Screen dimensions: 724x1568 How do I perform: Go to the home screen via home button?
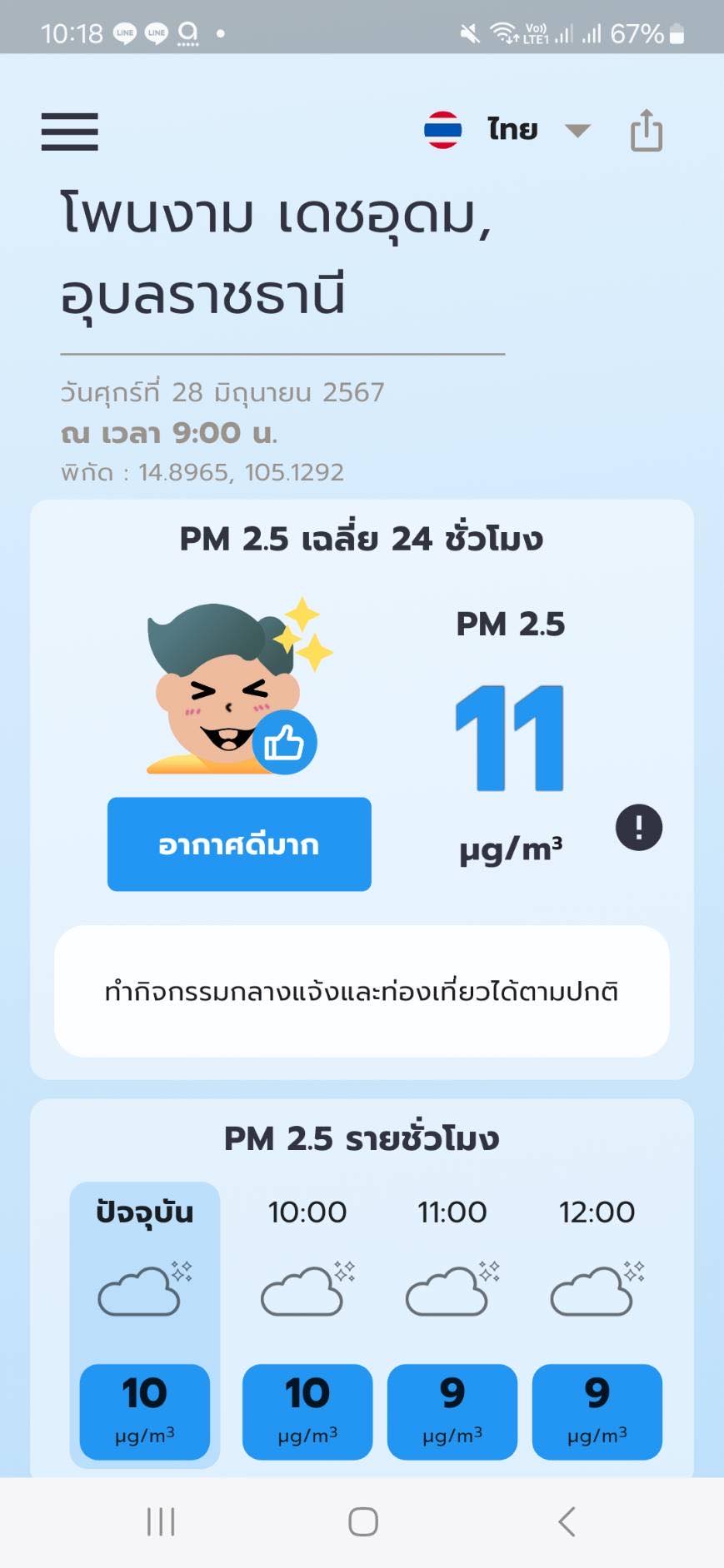click(x=362, y=1521)
